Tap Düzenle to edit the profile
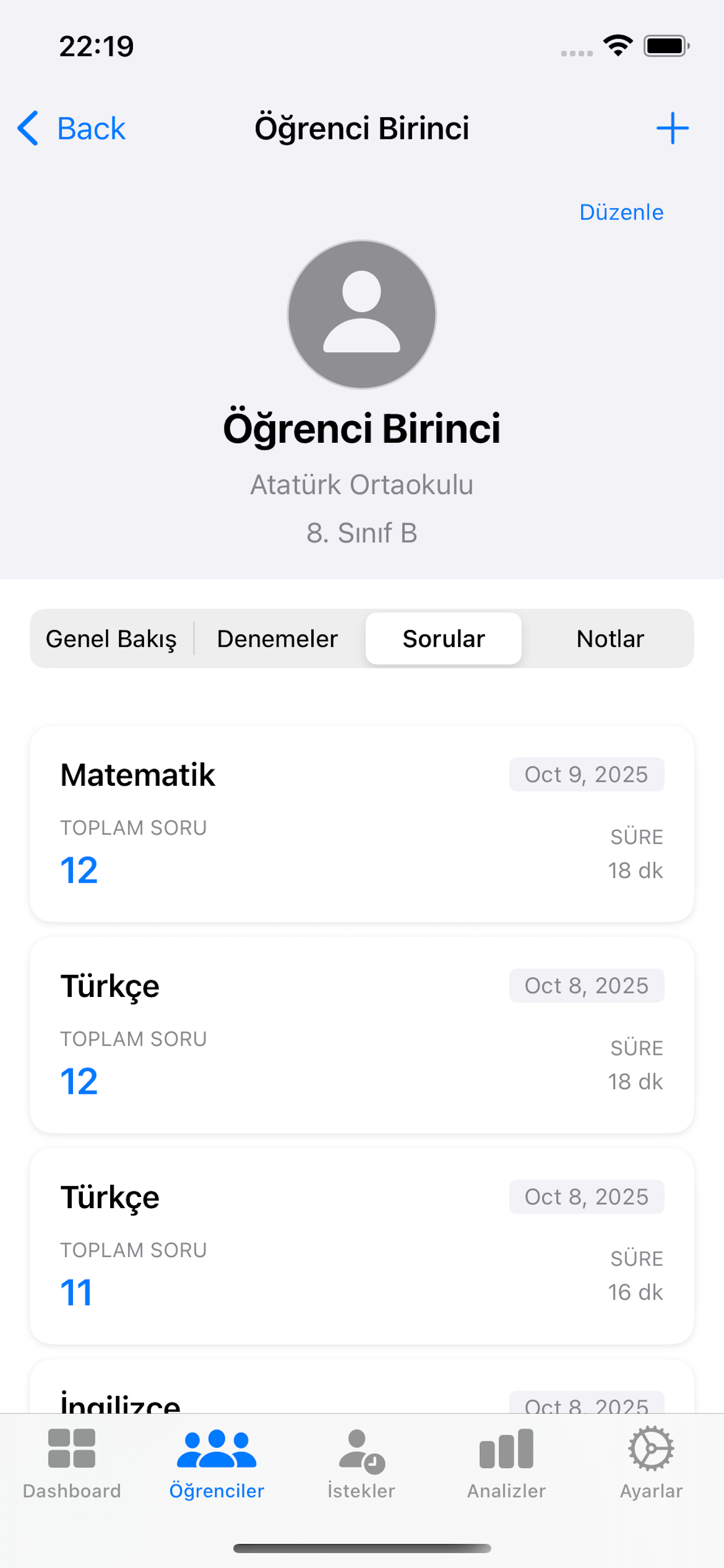 click(x=621, y=212)
